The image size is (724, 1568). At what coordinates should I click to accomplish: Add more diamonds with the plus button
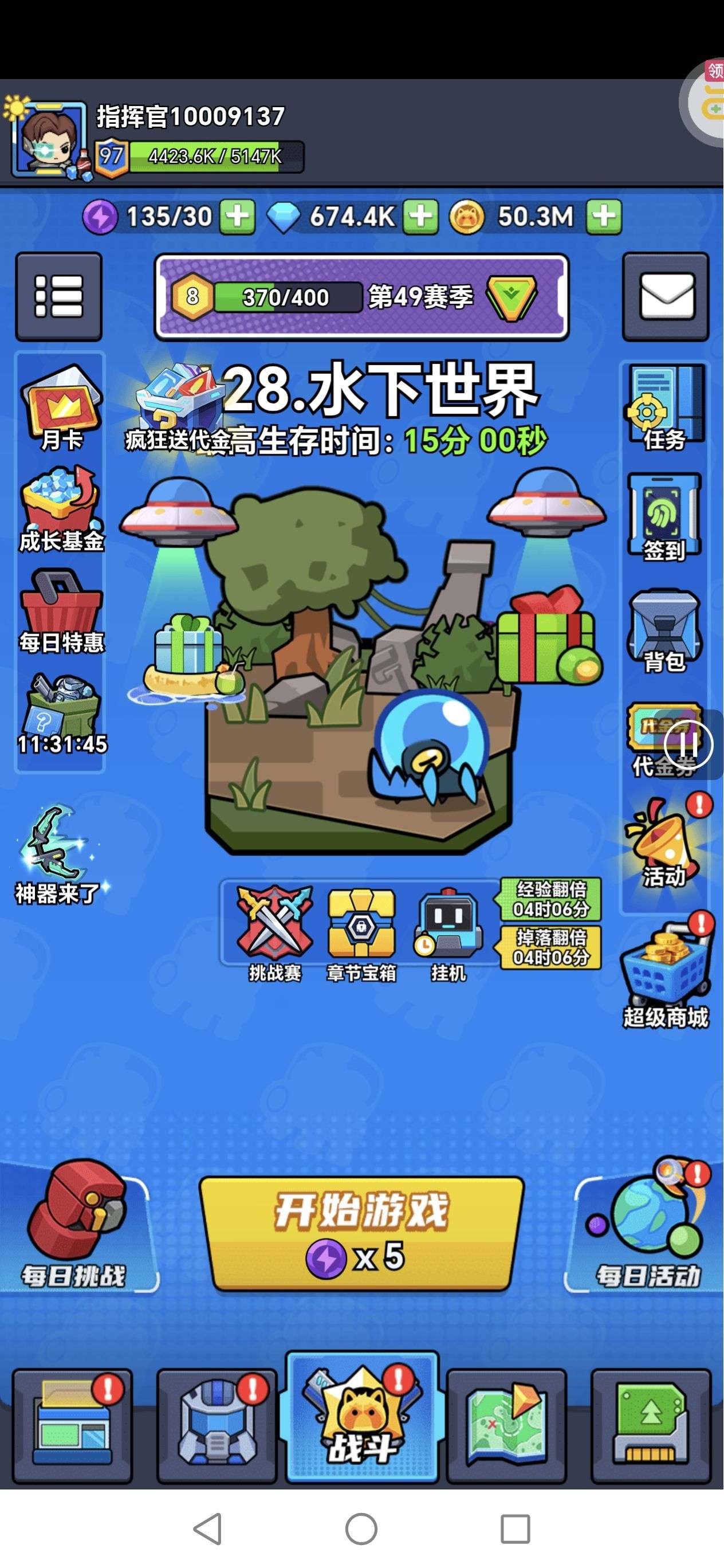click(421, 217)
